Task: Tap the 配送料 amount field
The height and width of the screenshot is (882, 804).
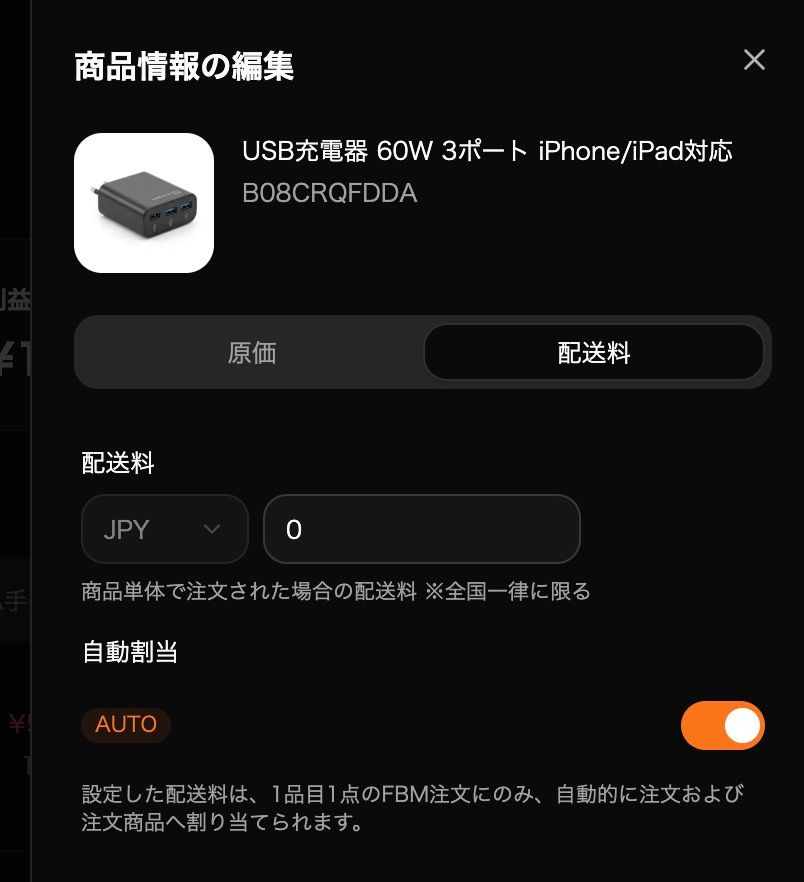Action: 421,529
